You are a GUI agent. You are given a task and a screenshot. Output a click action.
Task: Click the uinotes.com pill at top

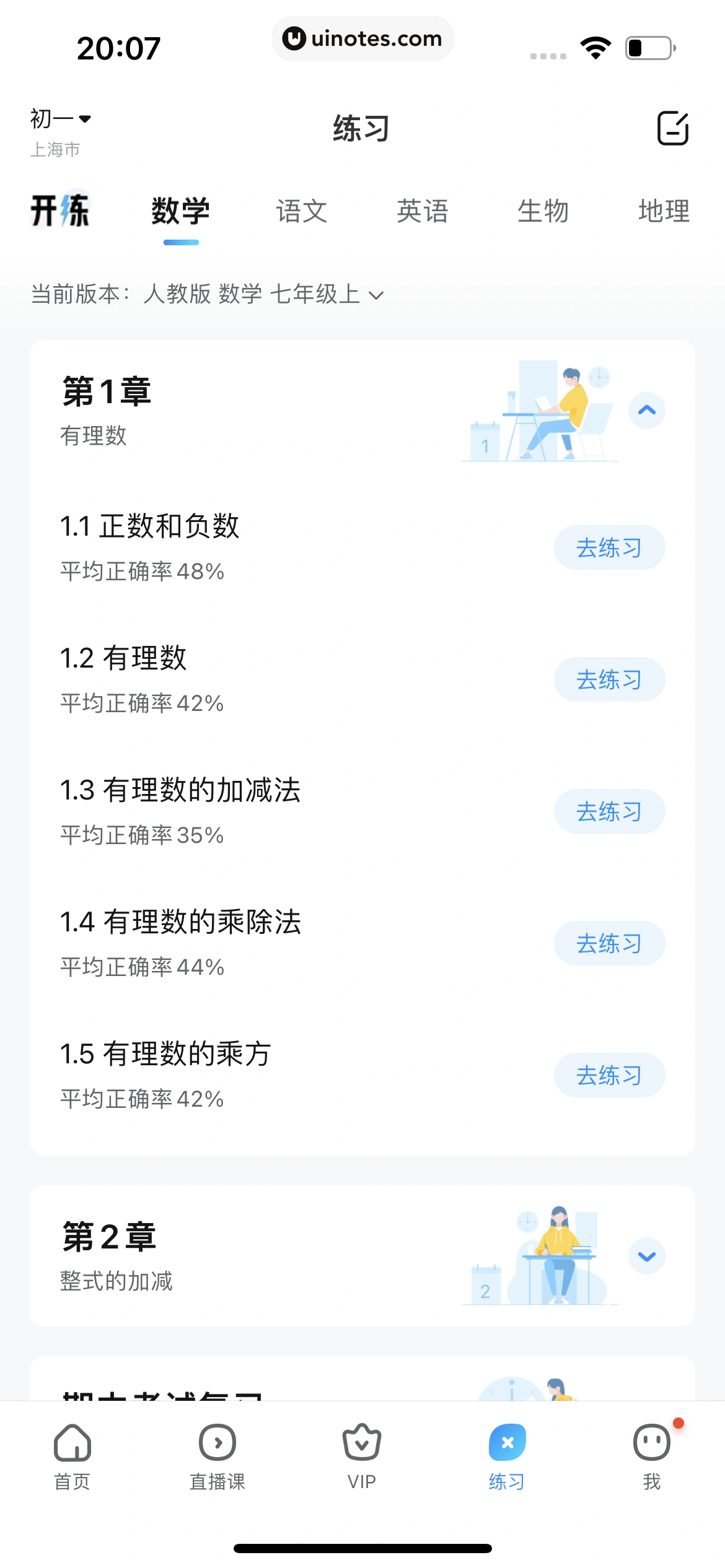pyautogui.click(x=362, y=38)
